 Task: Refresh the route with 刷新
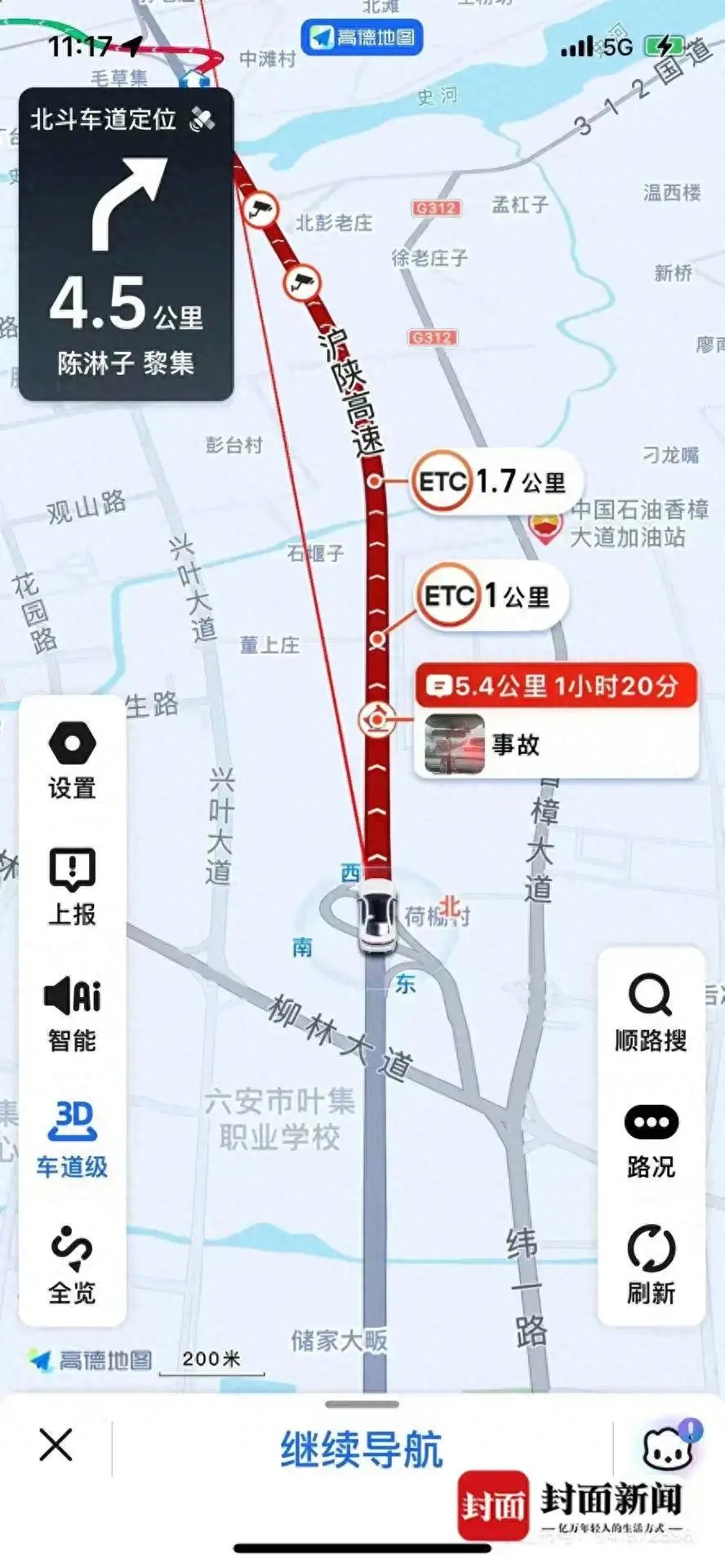[x=651, y=1267]
